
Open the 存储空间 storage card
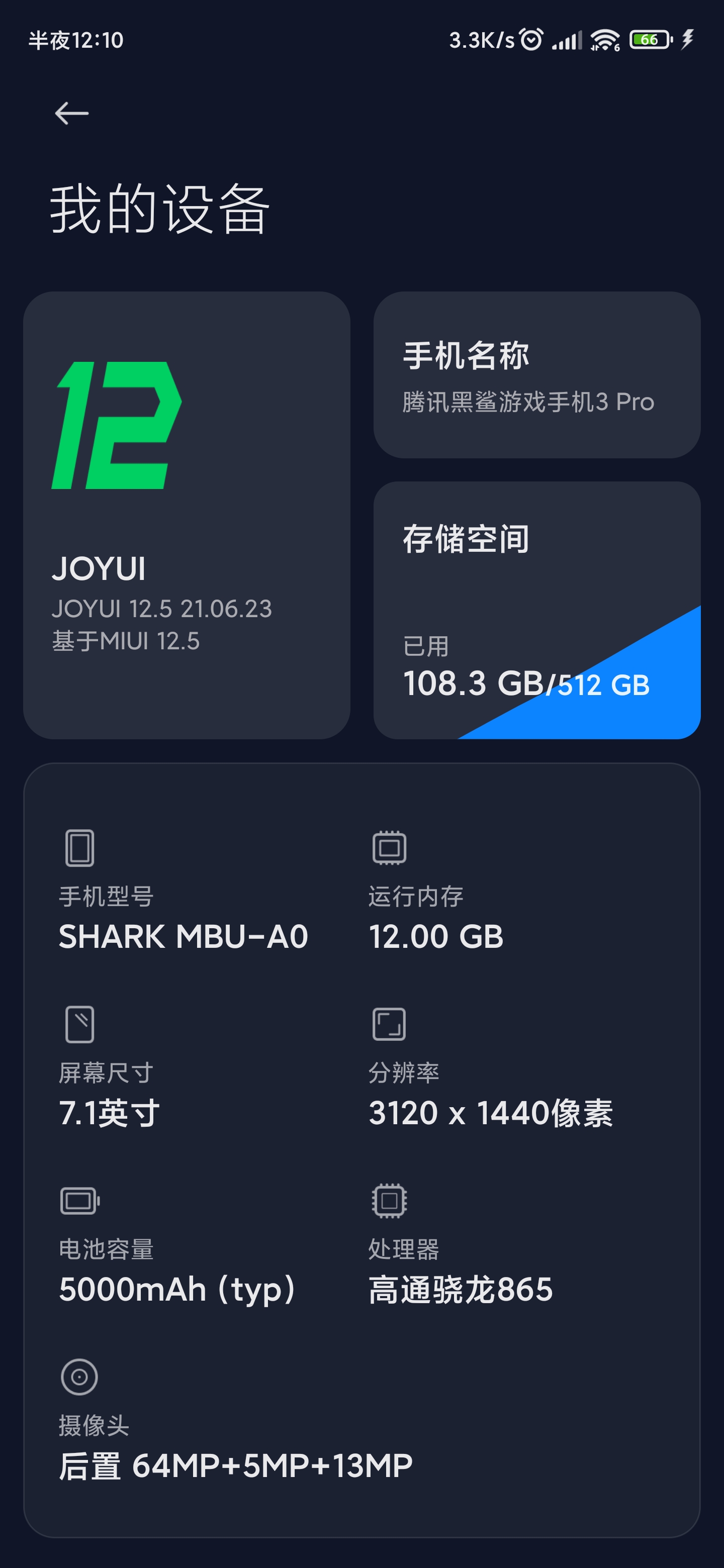coord(536,610)
